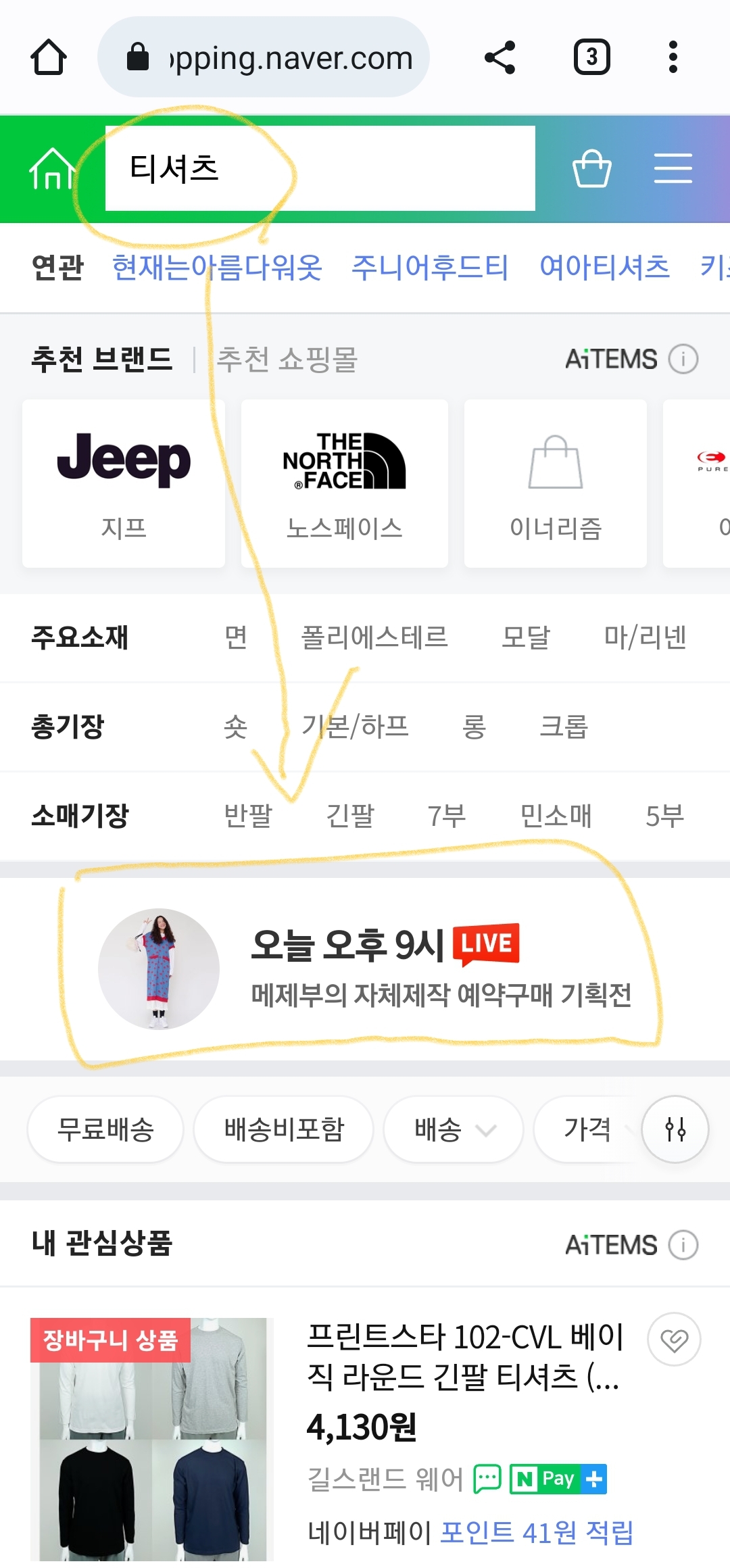Open the 오늘 오후 9시 LIVE banner
730x1568 pixels.
tap(365, 969)
